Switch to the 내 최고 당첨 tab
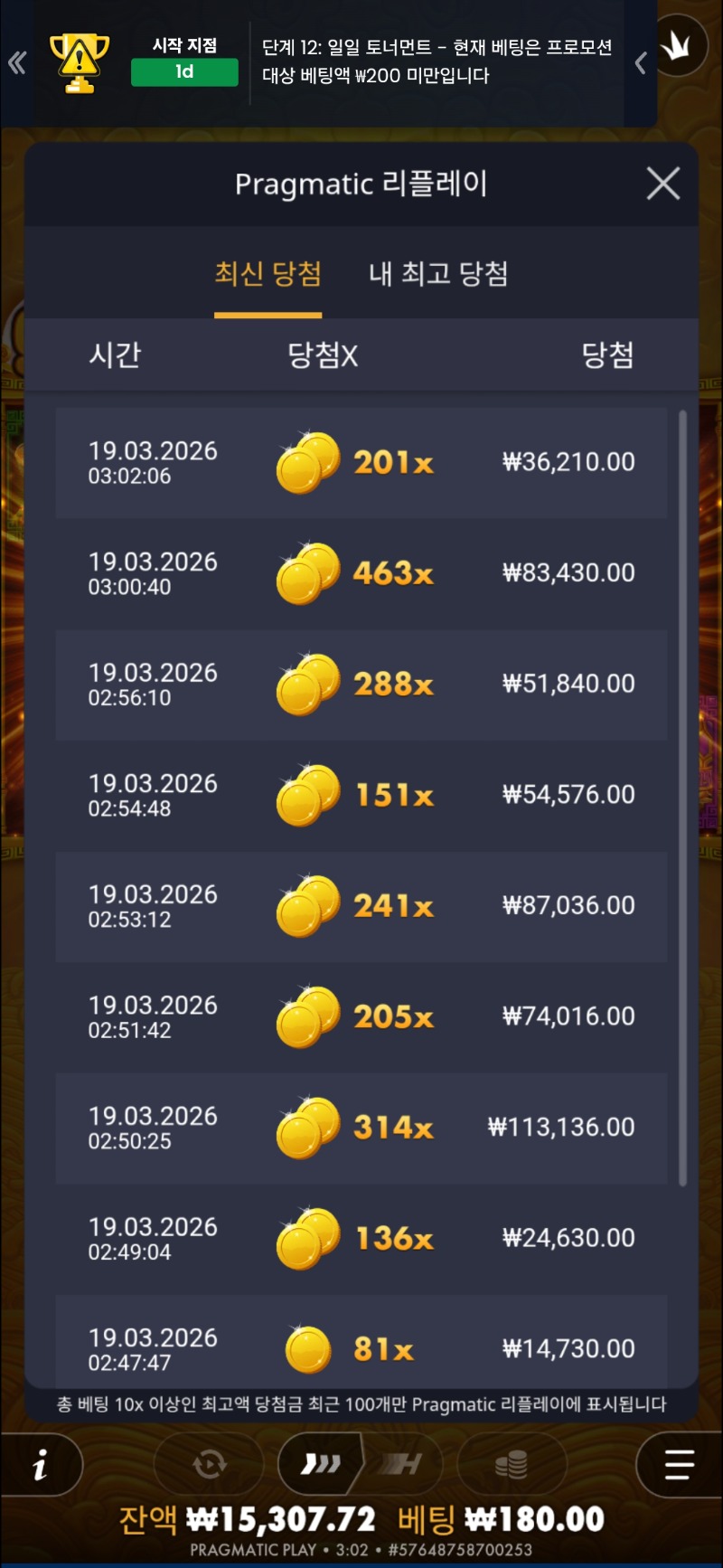 (438, 274)
